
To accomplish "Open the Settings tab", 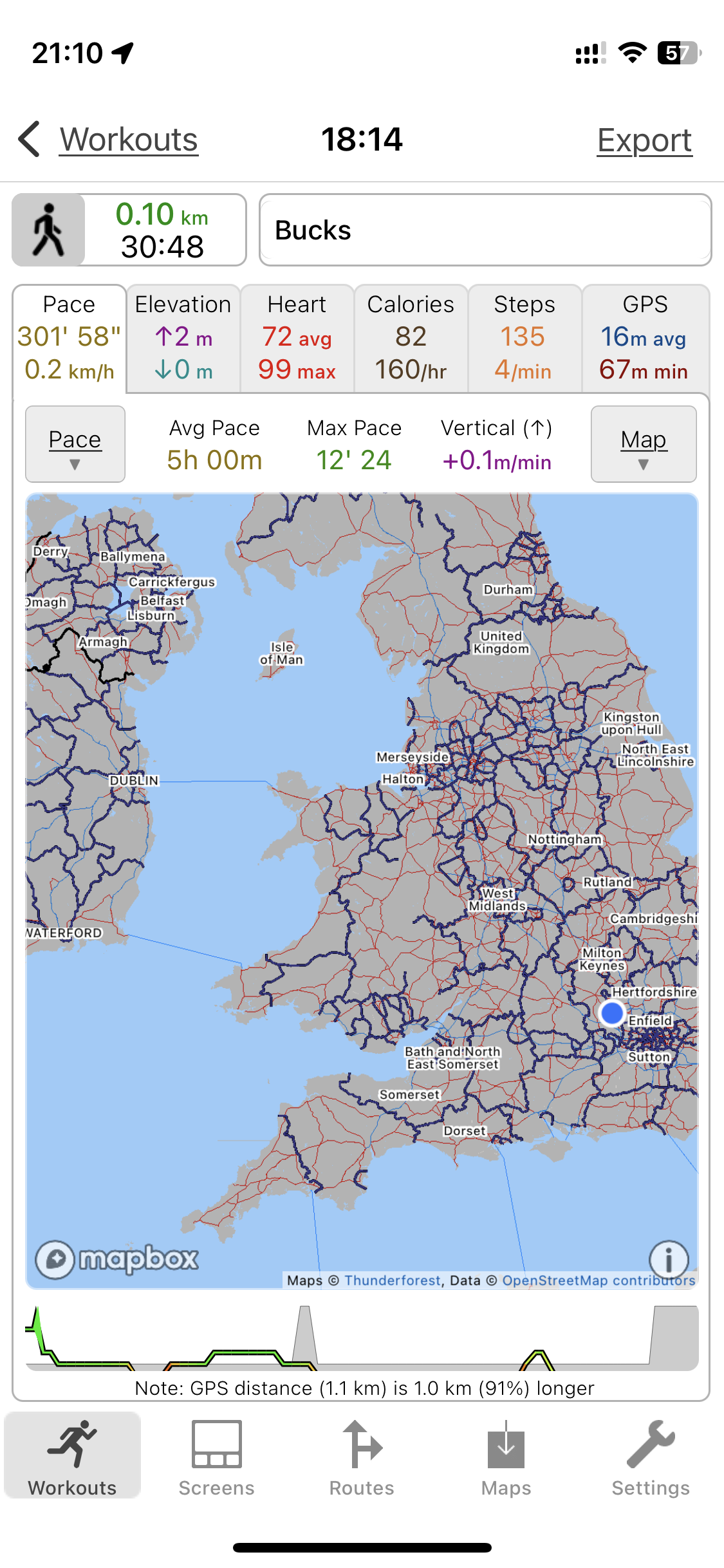I will pos(651,1457).
